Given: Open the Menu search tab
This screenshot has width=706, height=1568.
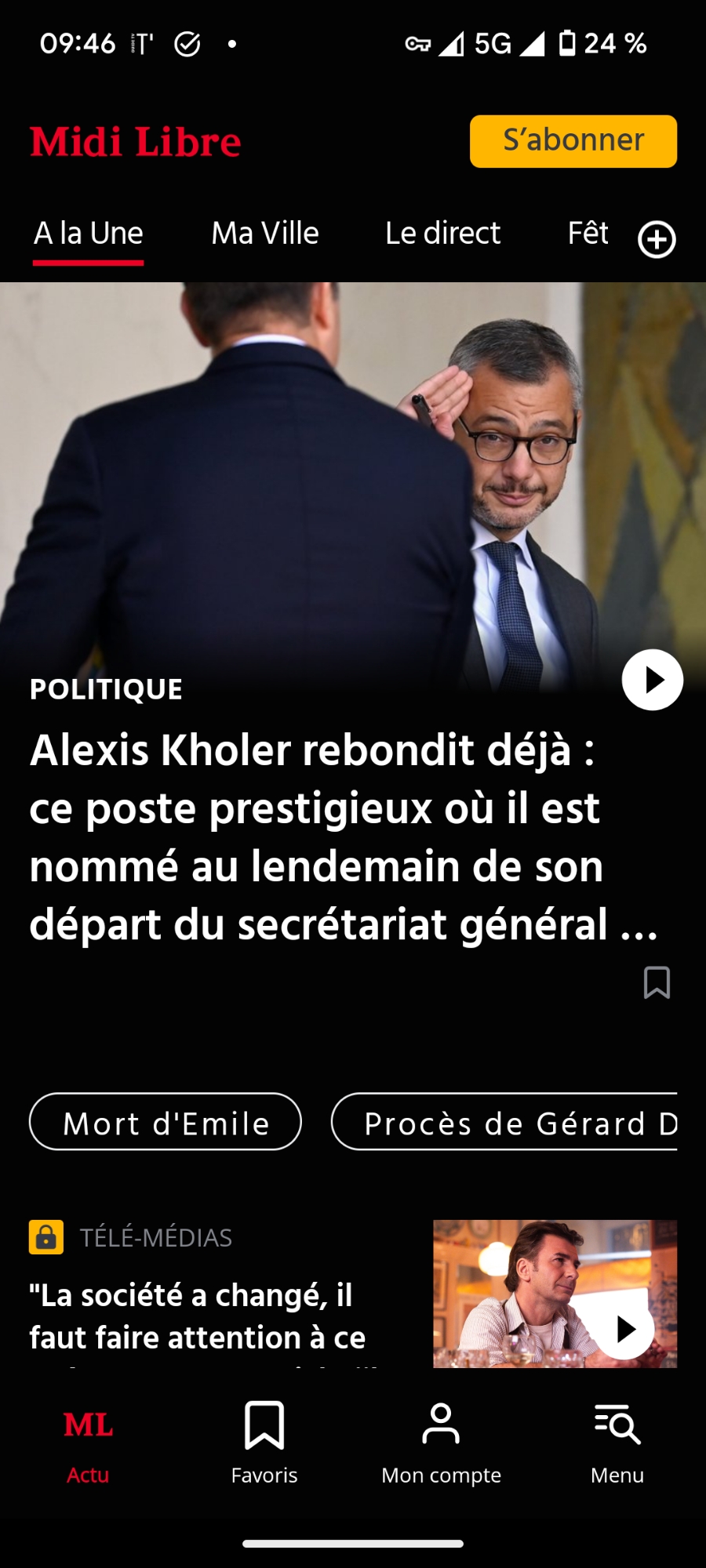Looking at the screenshot, I should pyautogui.click(x=617, y=1443).
